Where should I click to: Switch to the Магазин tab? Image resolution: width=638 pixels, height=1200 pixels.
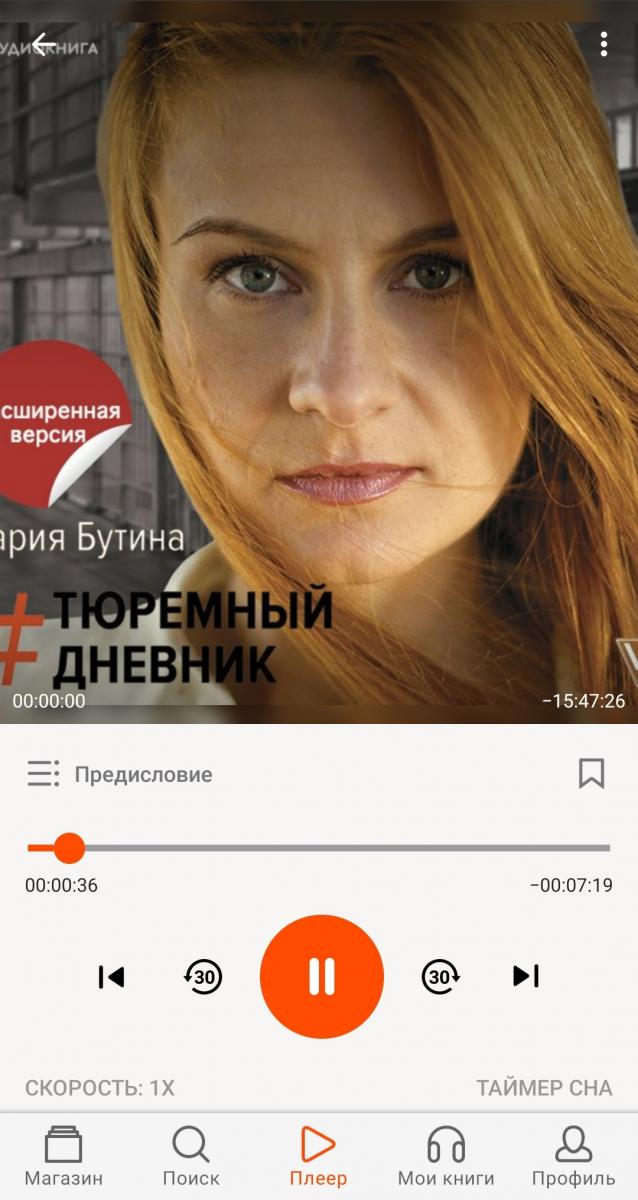click(x=64, y=1156)
